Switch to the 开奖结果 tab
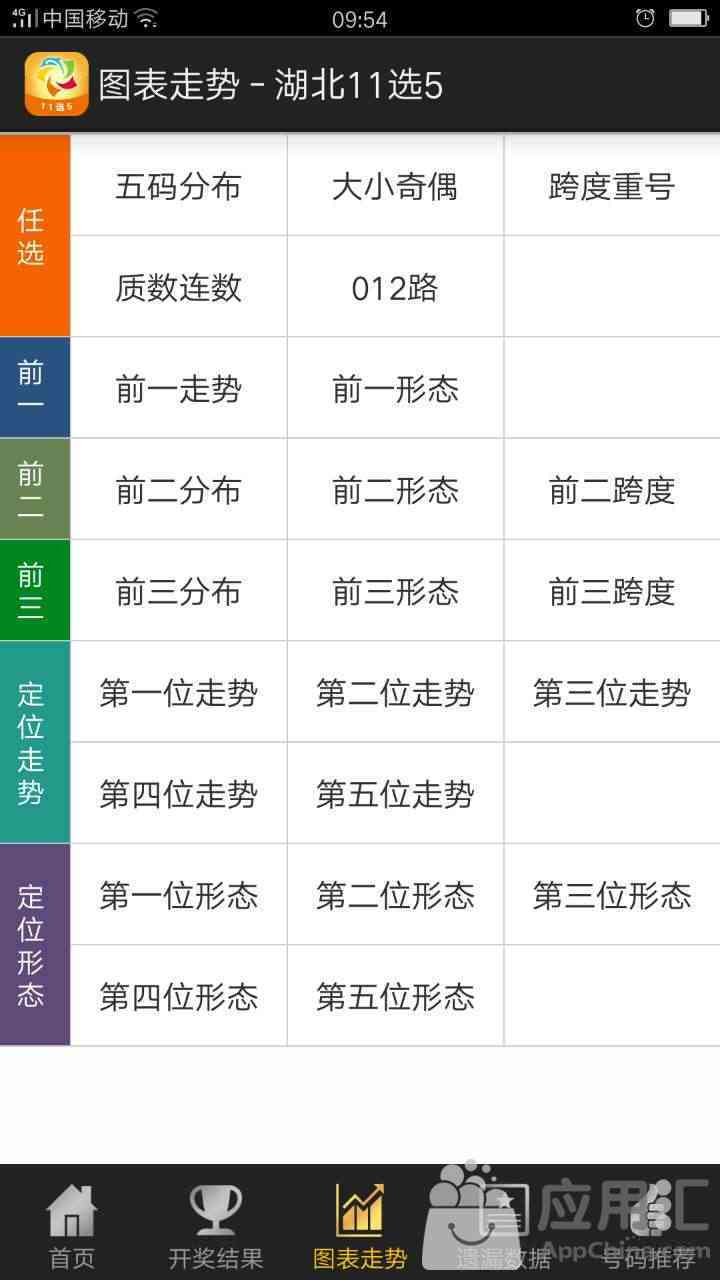This screenshot has width=720, height=1280. coord(216,1224)
